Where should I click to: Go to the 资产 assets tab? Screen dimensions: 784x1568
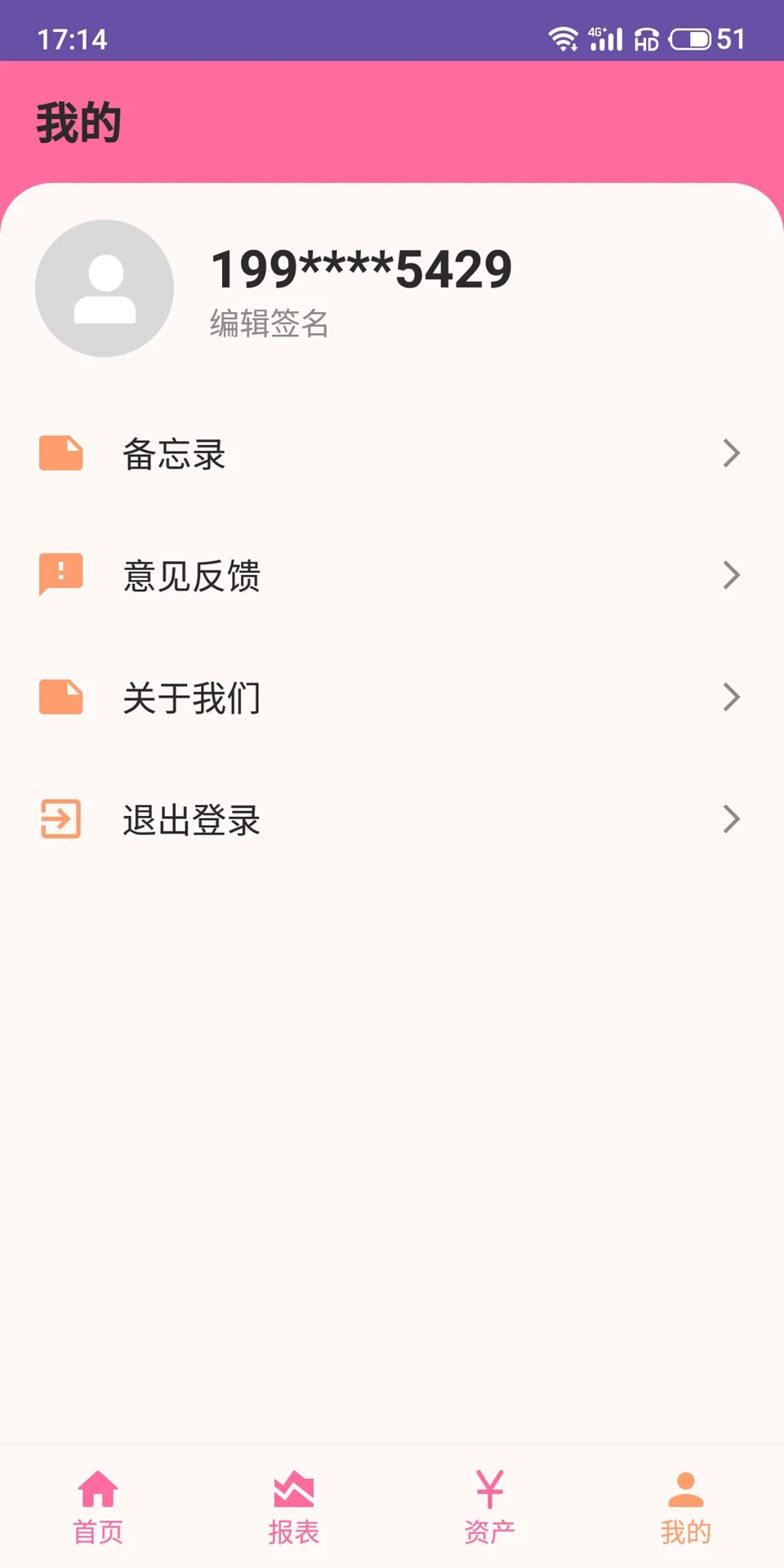coord(490,1508)
